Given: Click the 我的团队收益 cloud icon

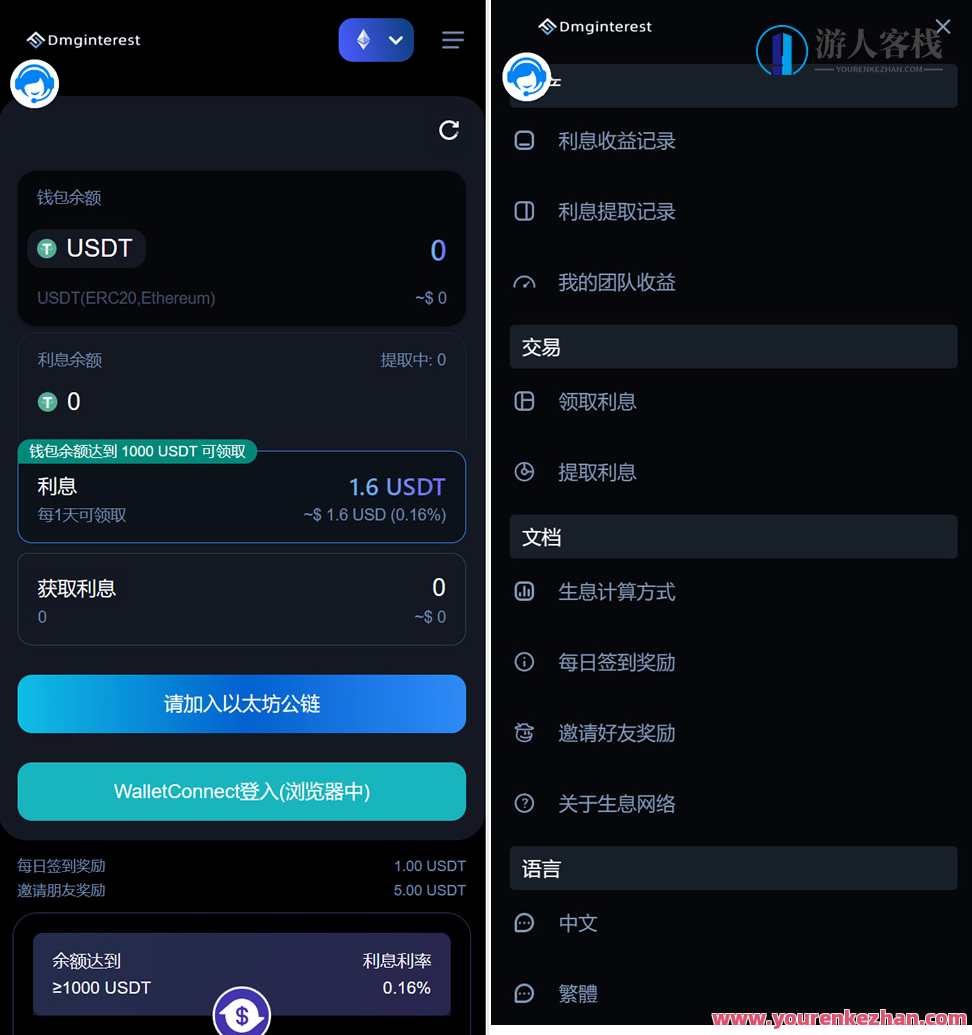Looking at the screenshot, I should [x=524, y=282].
